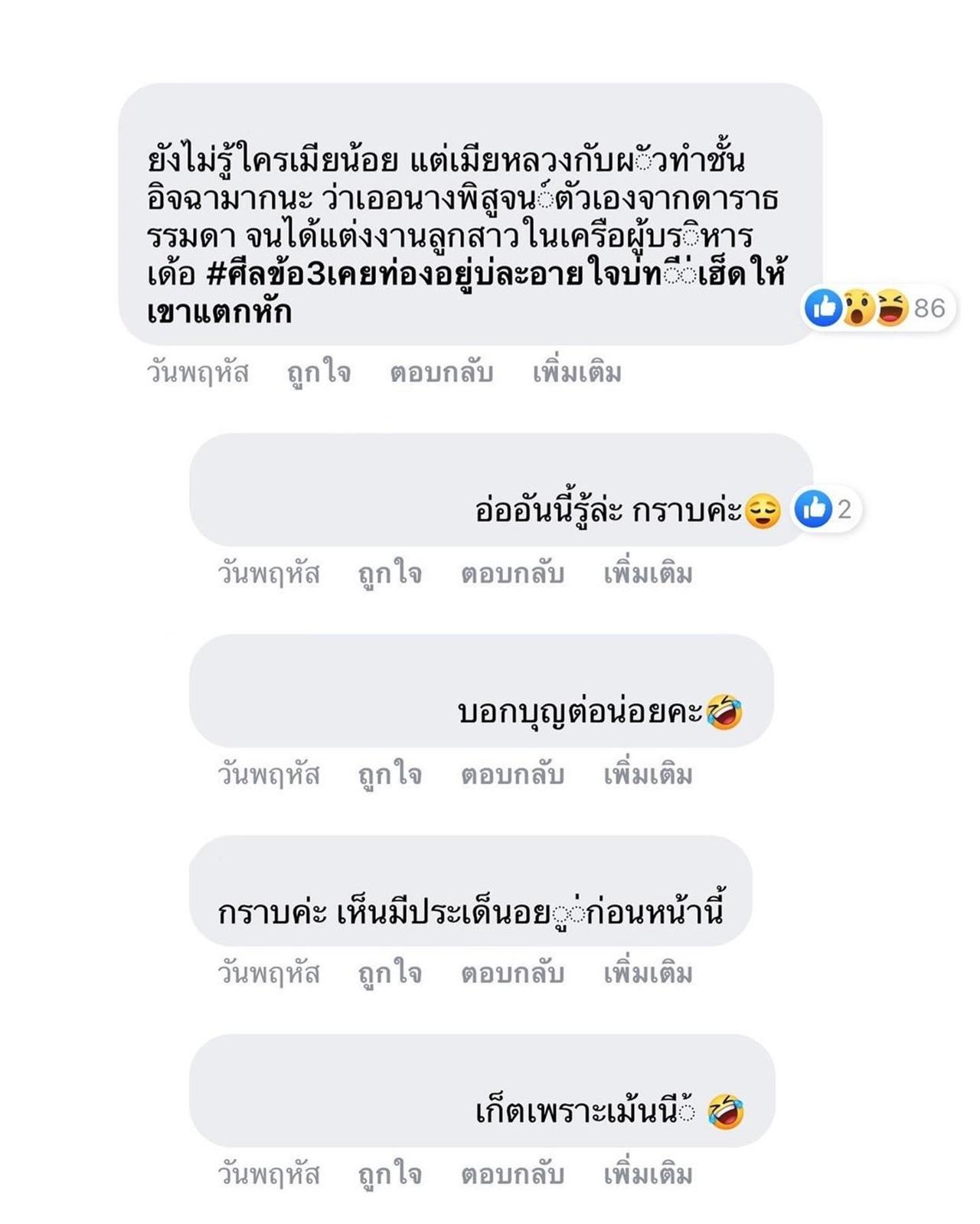Viewport: 980px width, 1224px height.
Task: Like the comment starting ยังไม่รู้ใครเมียน้อย
Action: pos(318,373)
